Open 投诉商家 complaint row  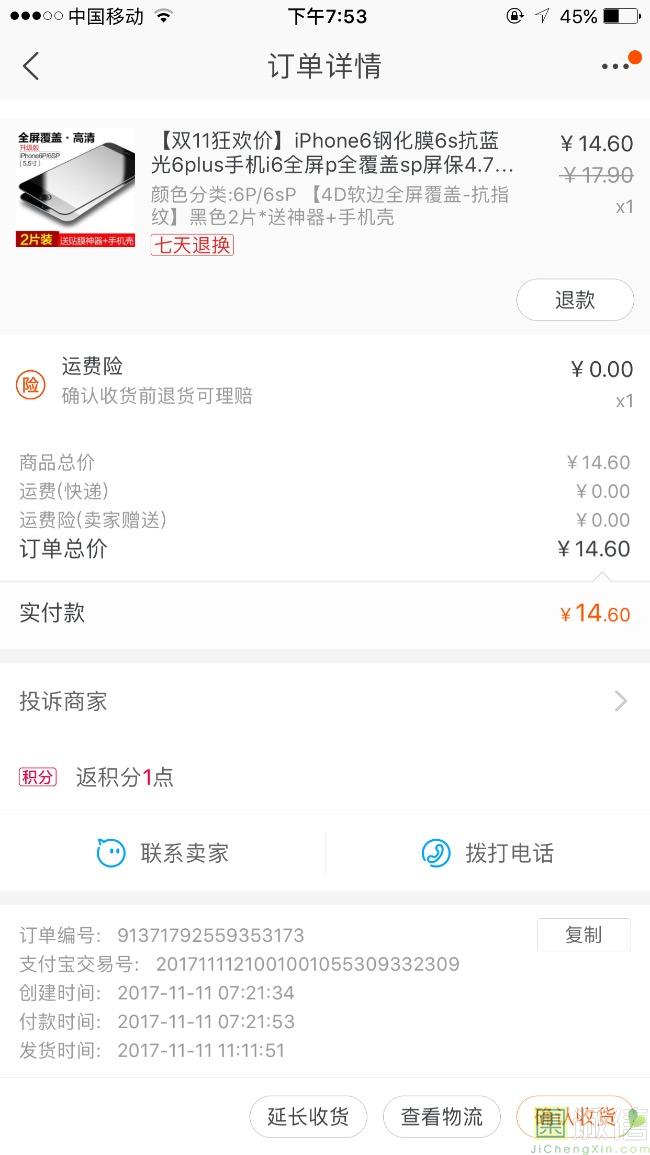pos(325,701)
